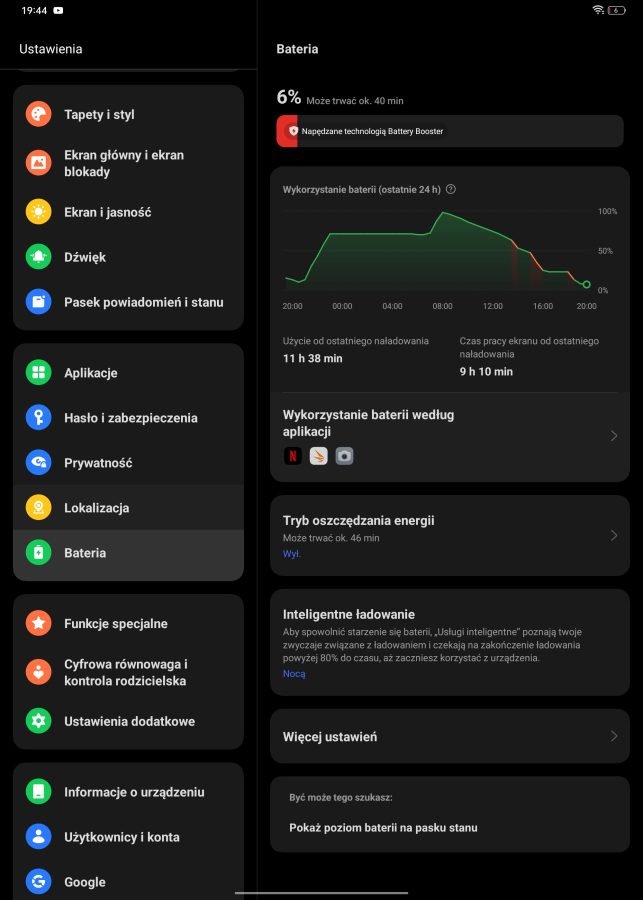This screenshot has height=900, width=643.
Task: Open Tryb oszczędzania energii
Action: click(449, 535)
